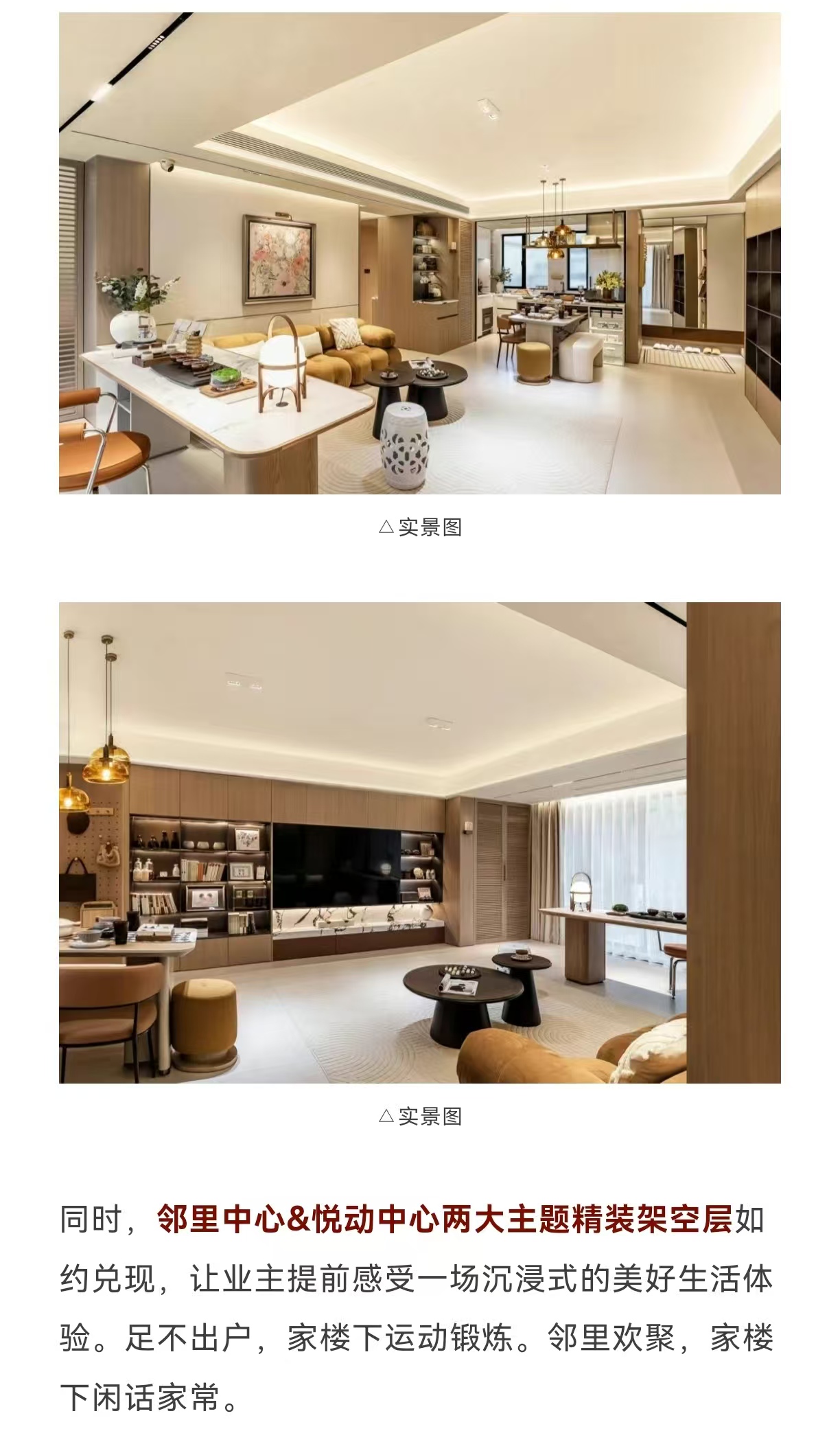This screenshot has height=1453, width=840.
Task: Open the TV wall living room photo
Action: click(x=419, y=843)
